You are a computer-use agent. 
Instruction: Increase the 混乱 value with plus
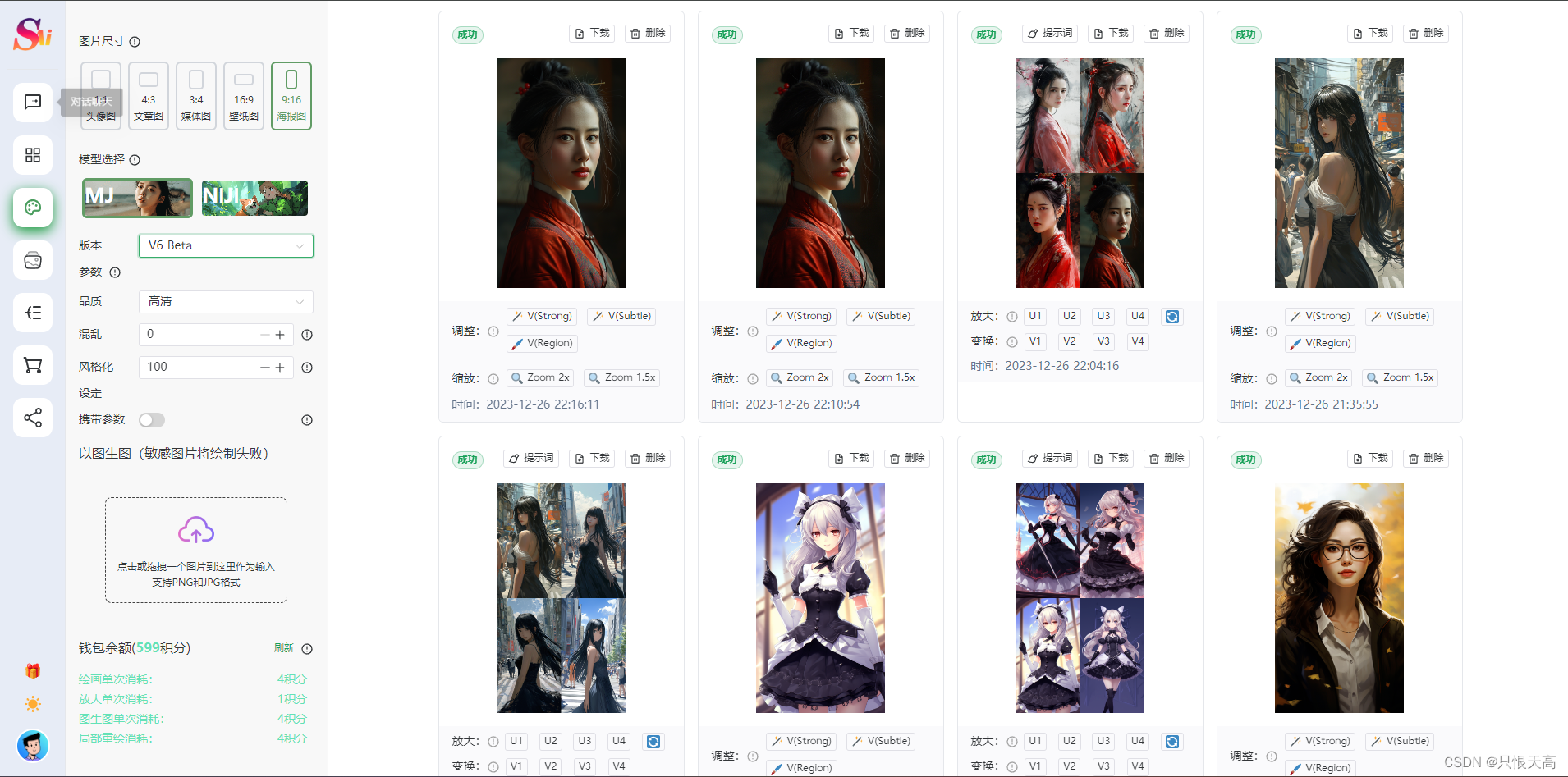coord(280,335)
